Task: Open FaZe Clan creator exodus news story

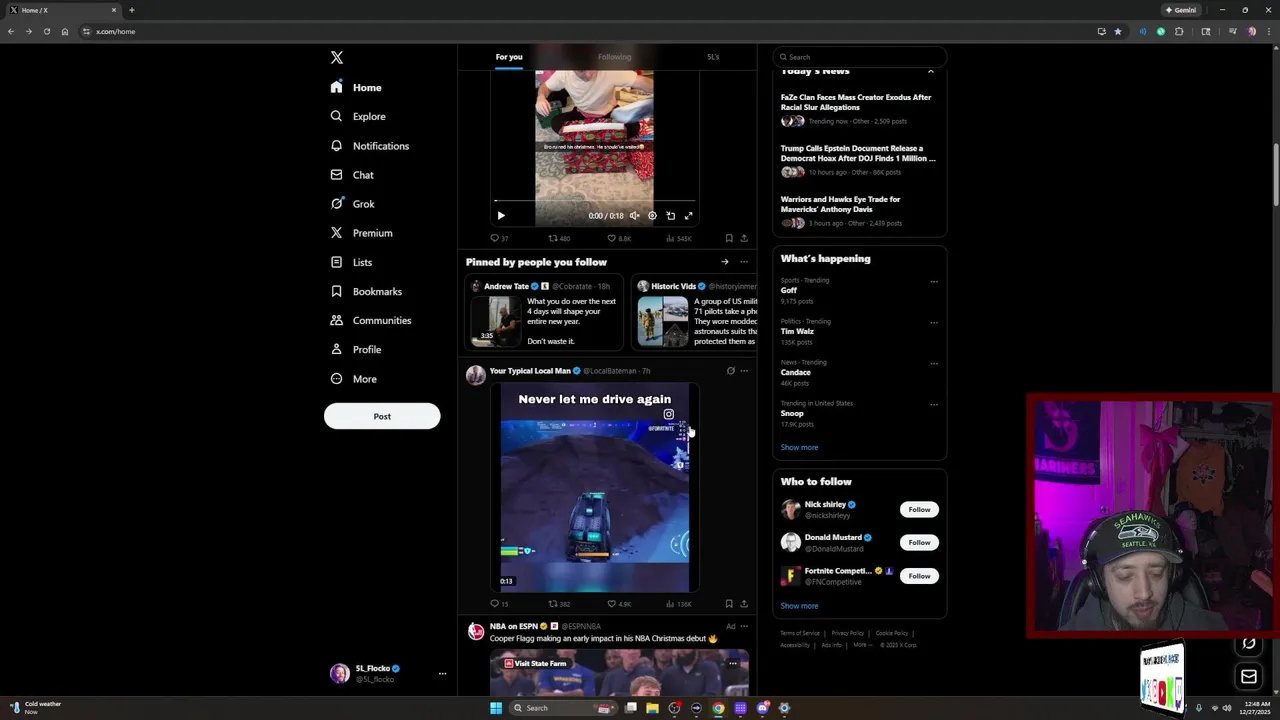Action: (856, 102)
